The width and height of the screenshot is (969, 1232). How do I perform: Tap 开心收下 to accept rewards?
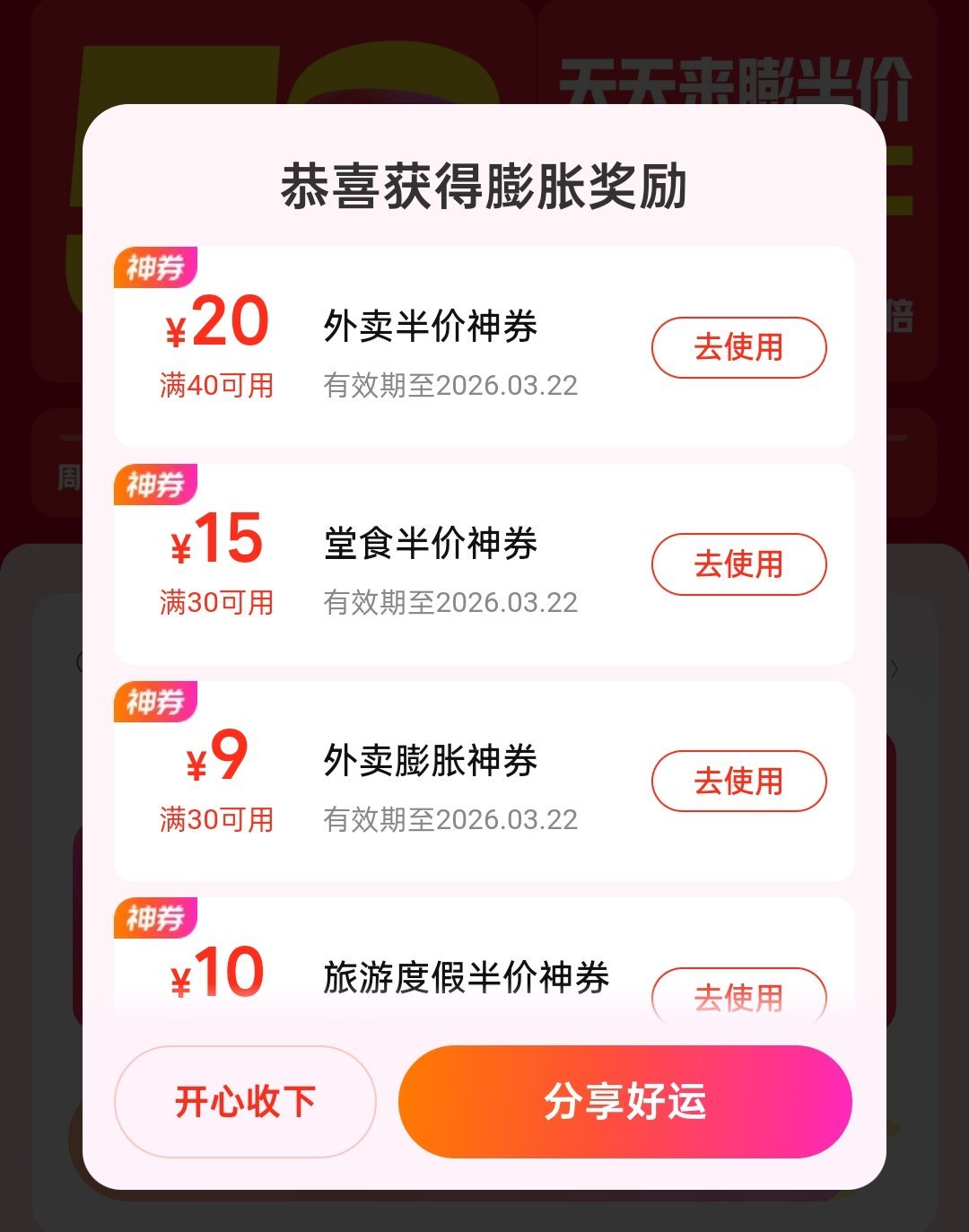tap(245, 1101)
